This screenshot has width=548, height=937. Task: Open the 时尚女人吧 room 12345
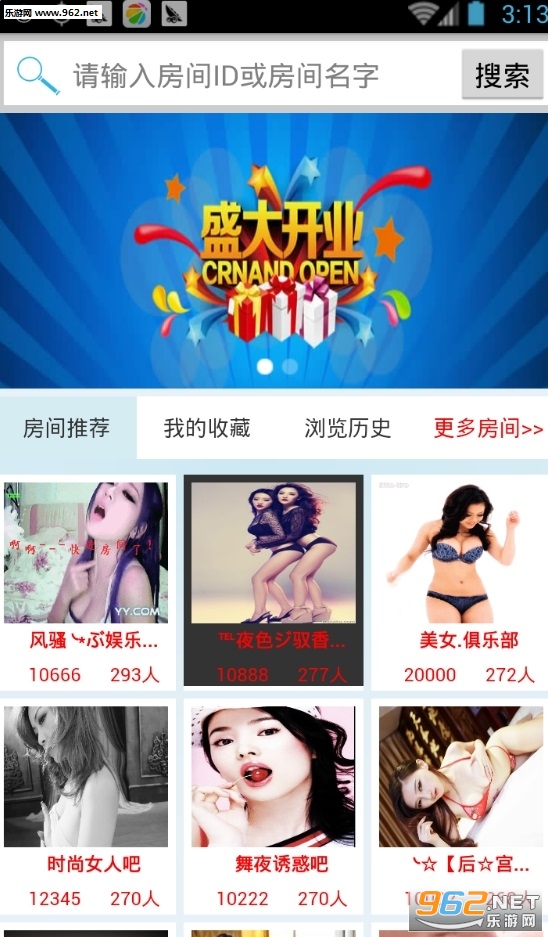pos(88,806)
